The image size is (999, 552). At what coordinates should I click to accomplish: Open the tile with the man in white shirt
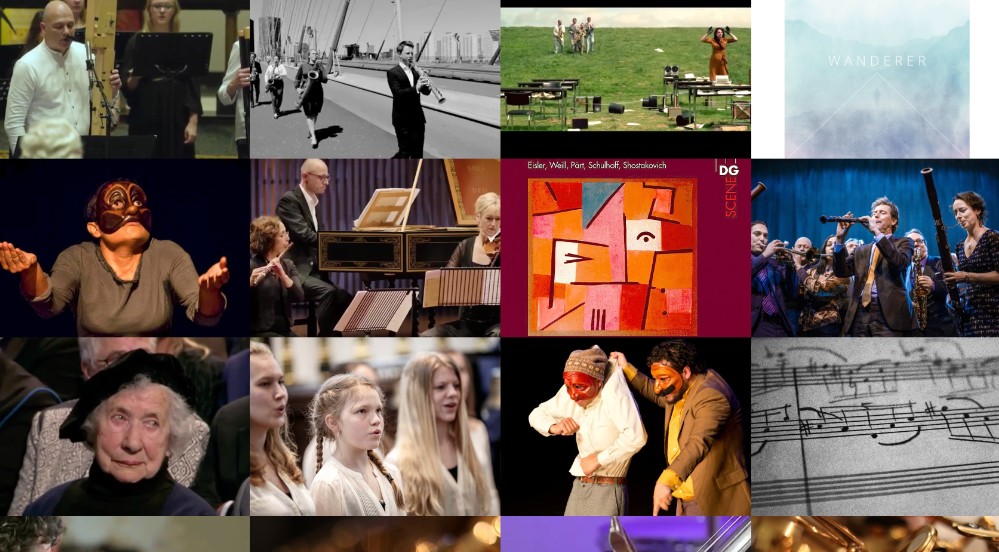point(124,78)
